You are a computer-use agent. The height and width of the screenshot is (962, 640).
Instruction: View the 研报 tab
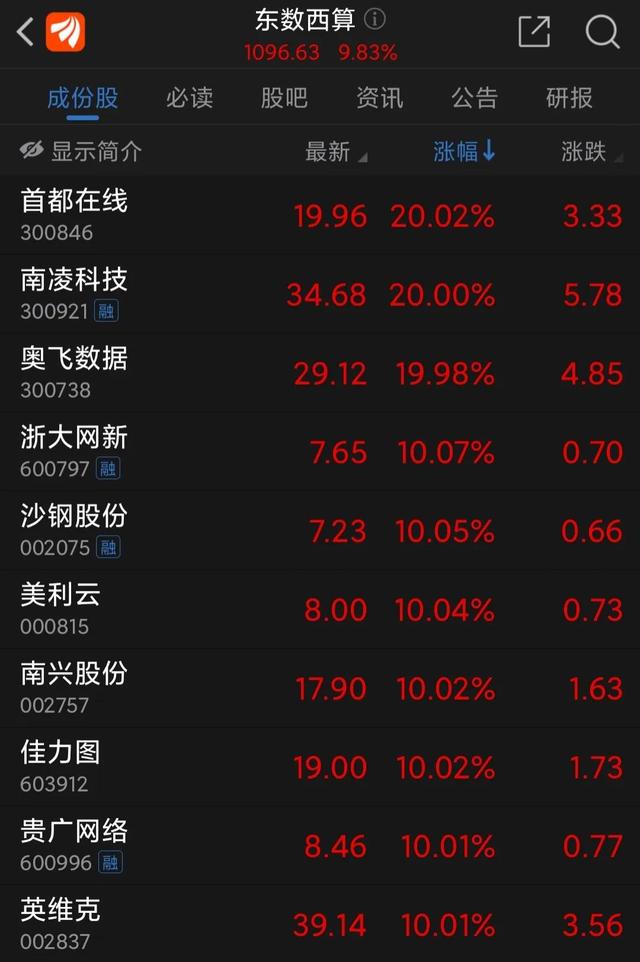tap(569, 98)
